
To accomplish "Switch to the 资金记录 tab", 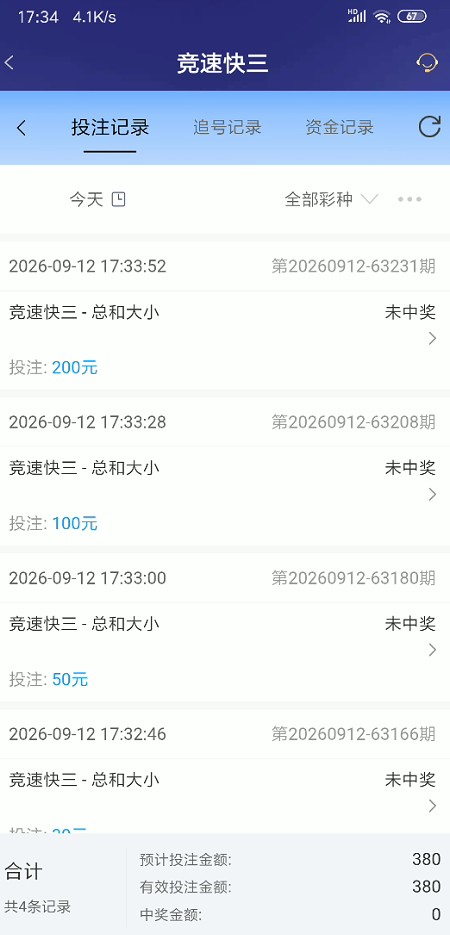I will click(340, 127).
